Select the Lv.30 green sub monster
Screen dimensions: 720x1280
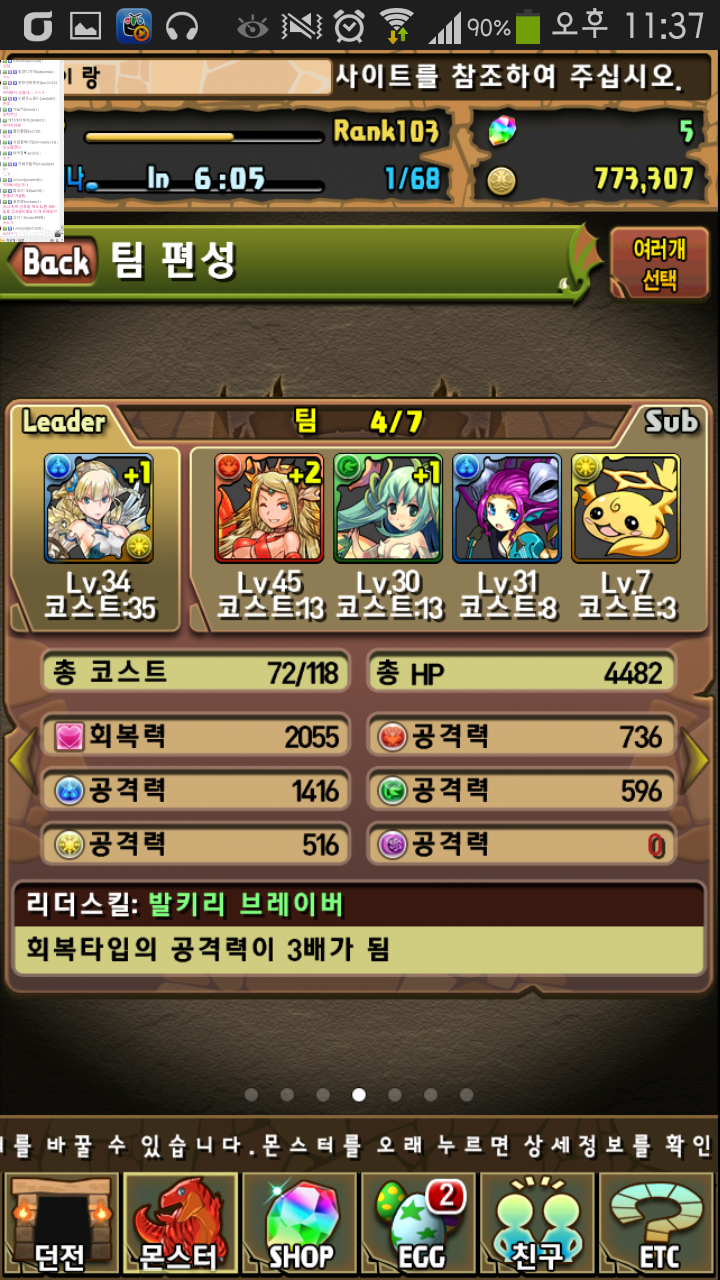click(x=388, y=508)
